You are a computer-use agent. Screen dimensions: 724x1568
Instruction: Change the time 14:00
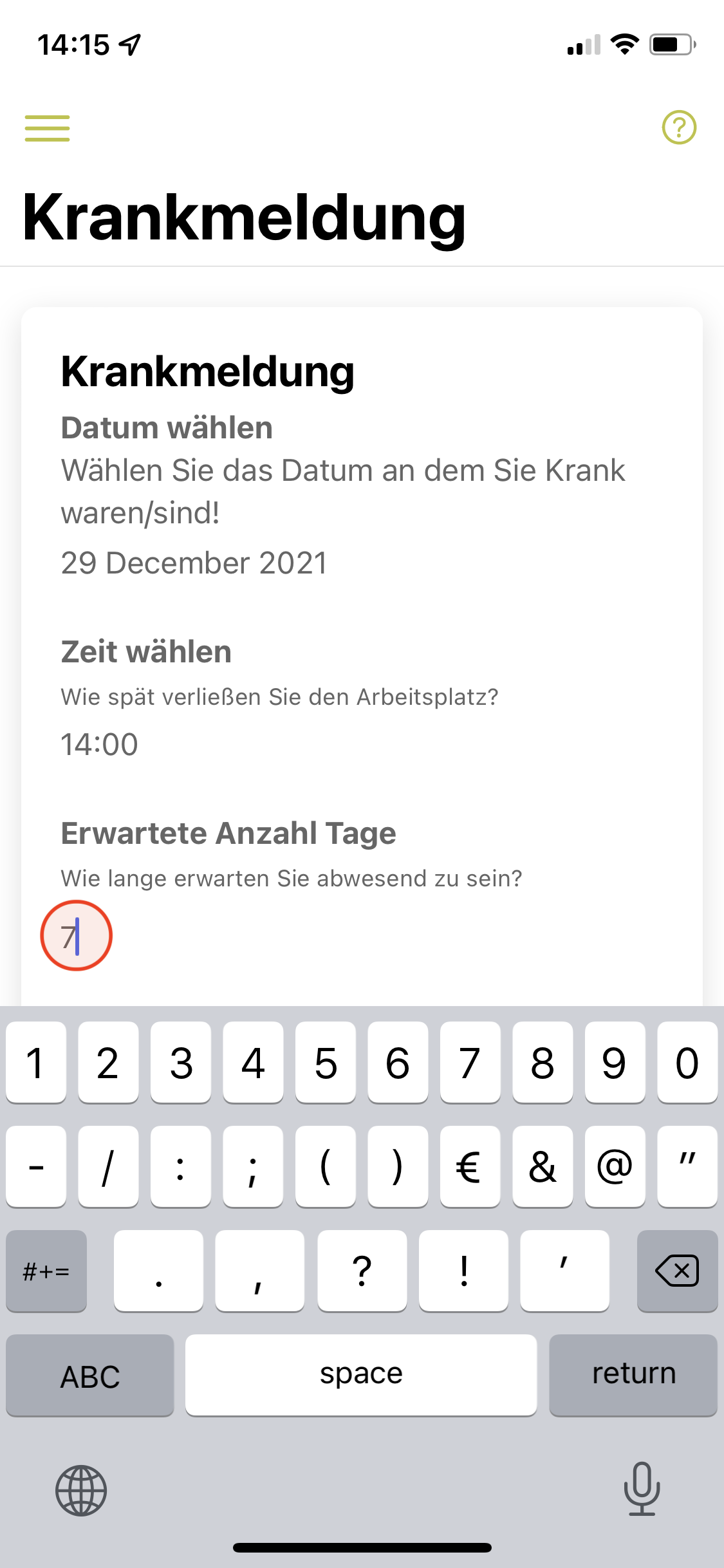[x=99, y=744]
